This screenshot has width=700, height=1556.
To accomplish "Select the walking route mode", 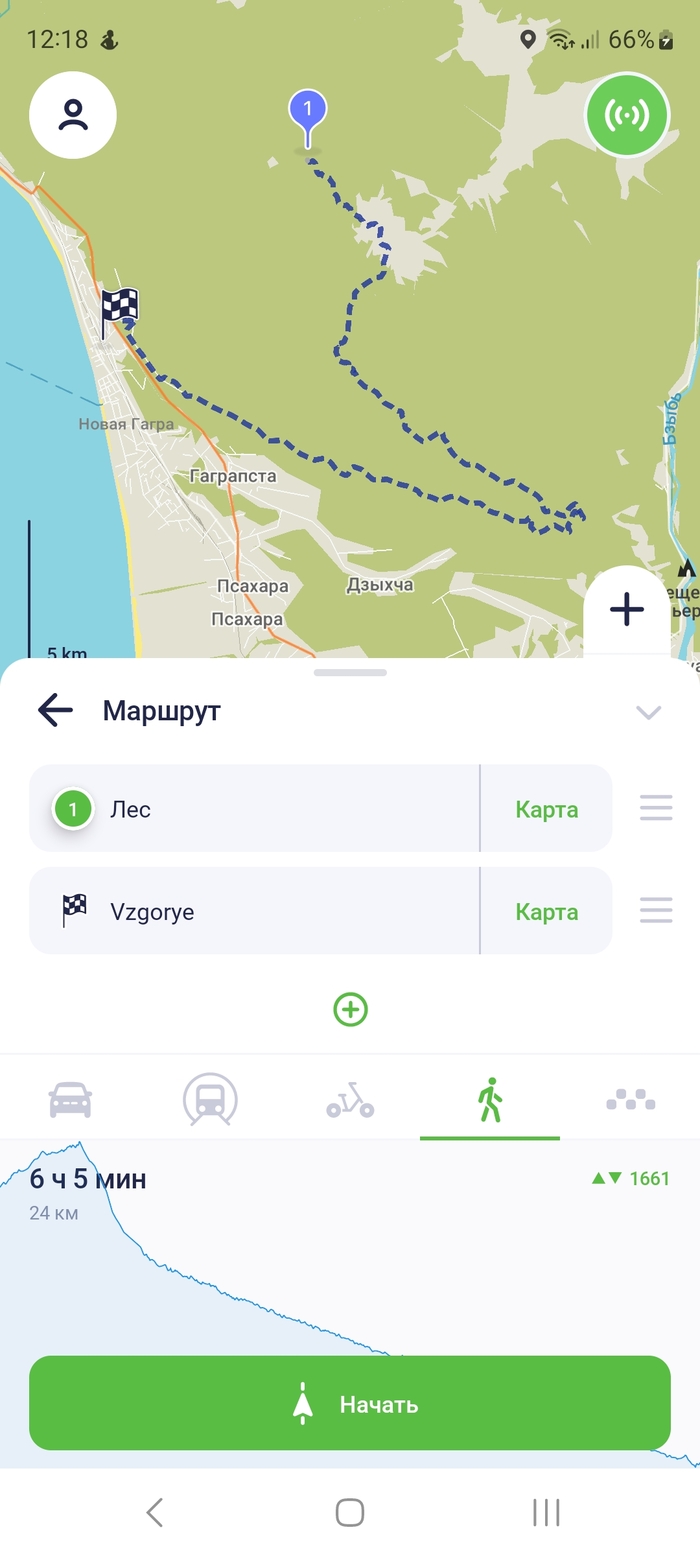I will pos(490,1100).
